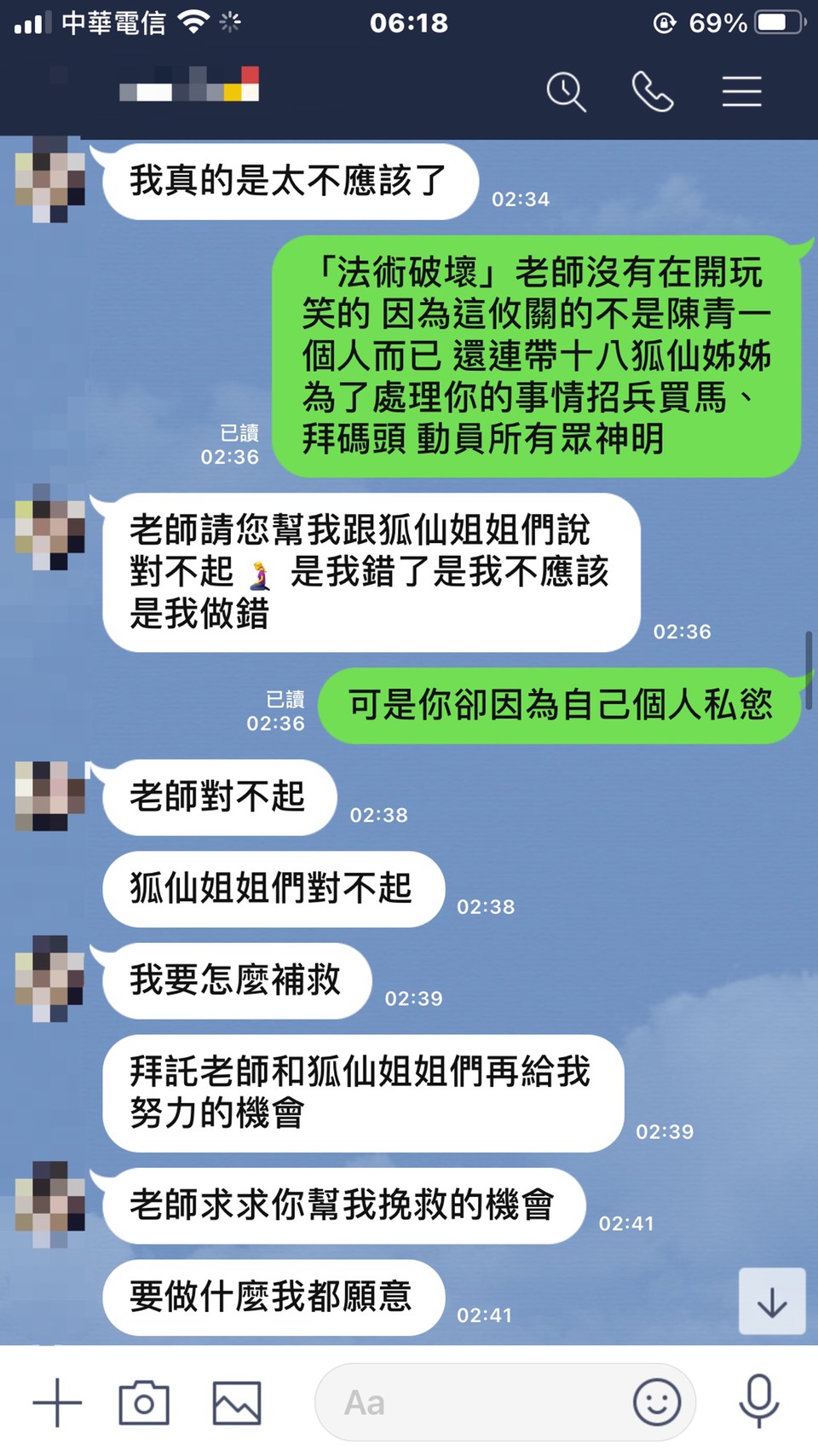This screenshot has width=818, height=1456.
Task: Open the plus attachment menu
Action: coord(57,1402)
